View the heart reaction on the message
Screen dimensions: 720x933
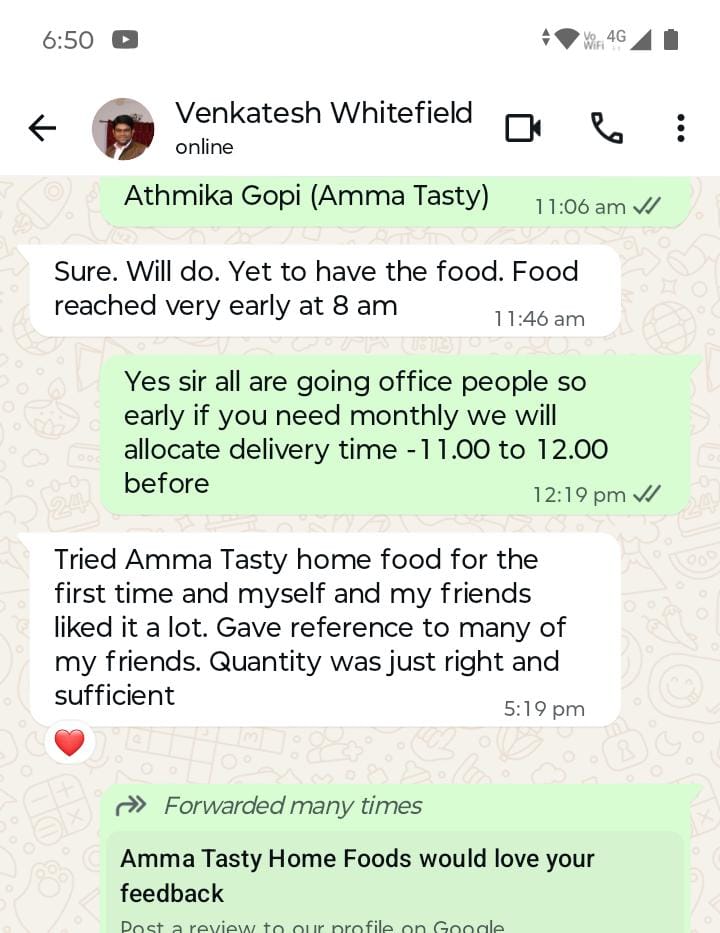click(69, 743)
